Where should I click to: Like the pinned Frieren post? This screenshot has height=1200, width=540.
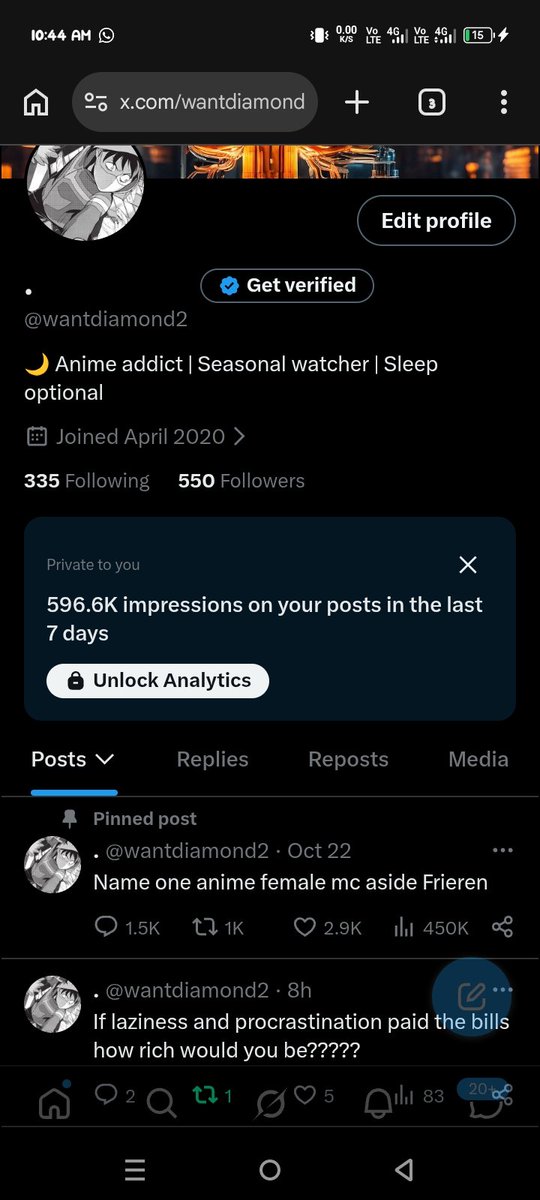(328, 928)
